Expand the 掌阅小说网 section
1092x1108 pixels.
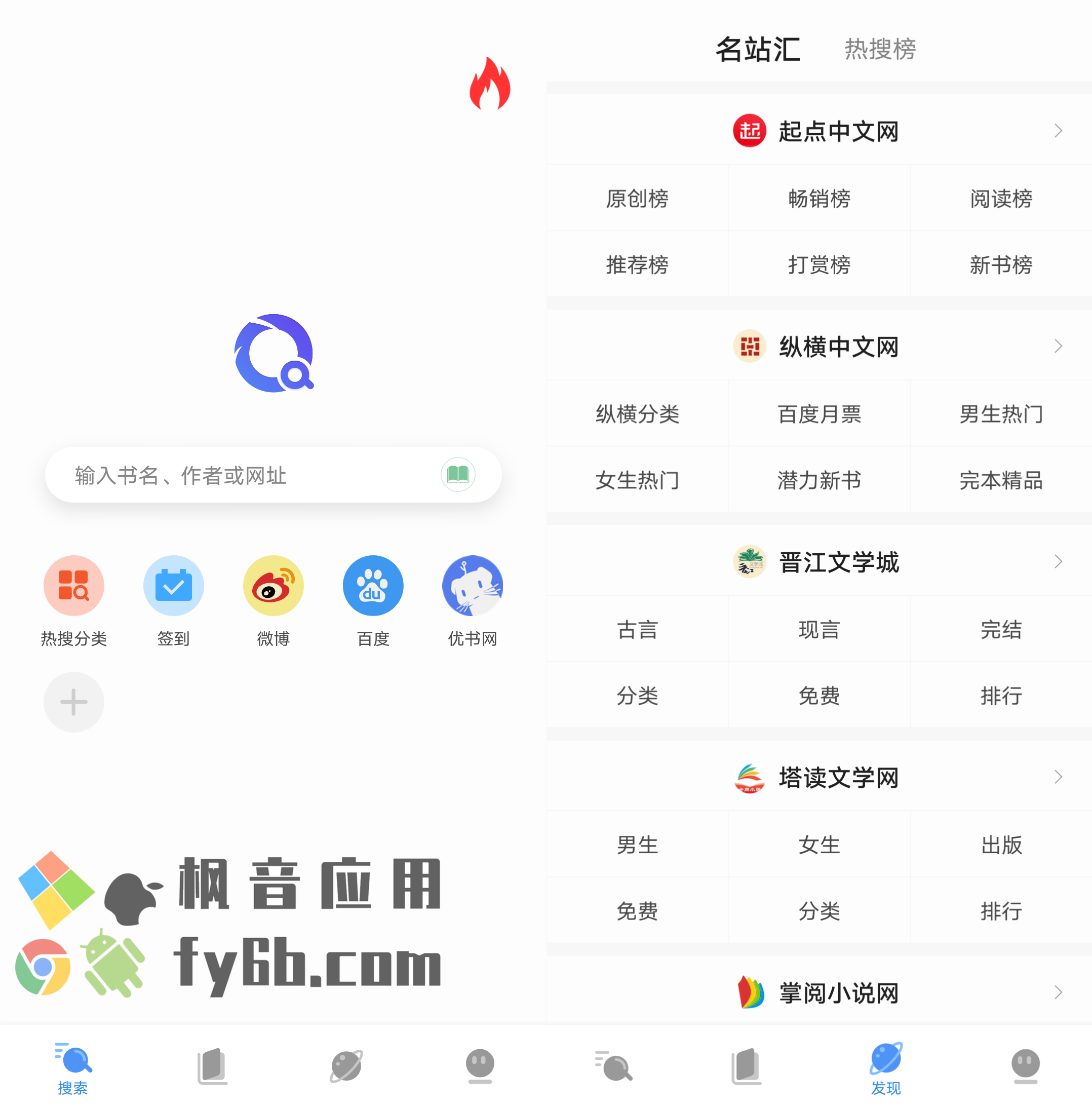point(1058,992)
